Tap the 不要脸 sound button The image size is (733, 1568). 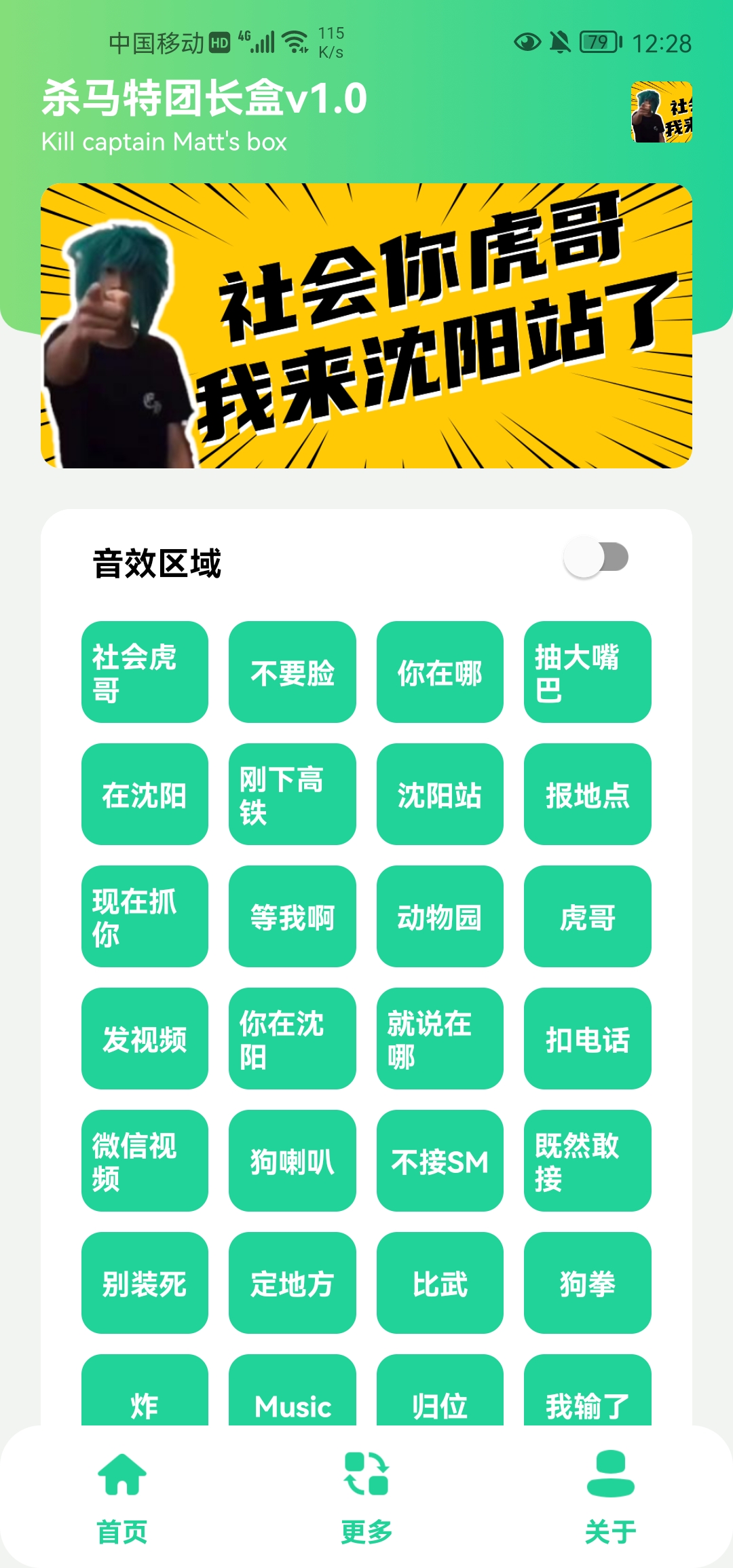click(292, 672)
